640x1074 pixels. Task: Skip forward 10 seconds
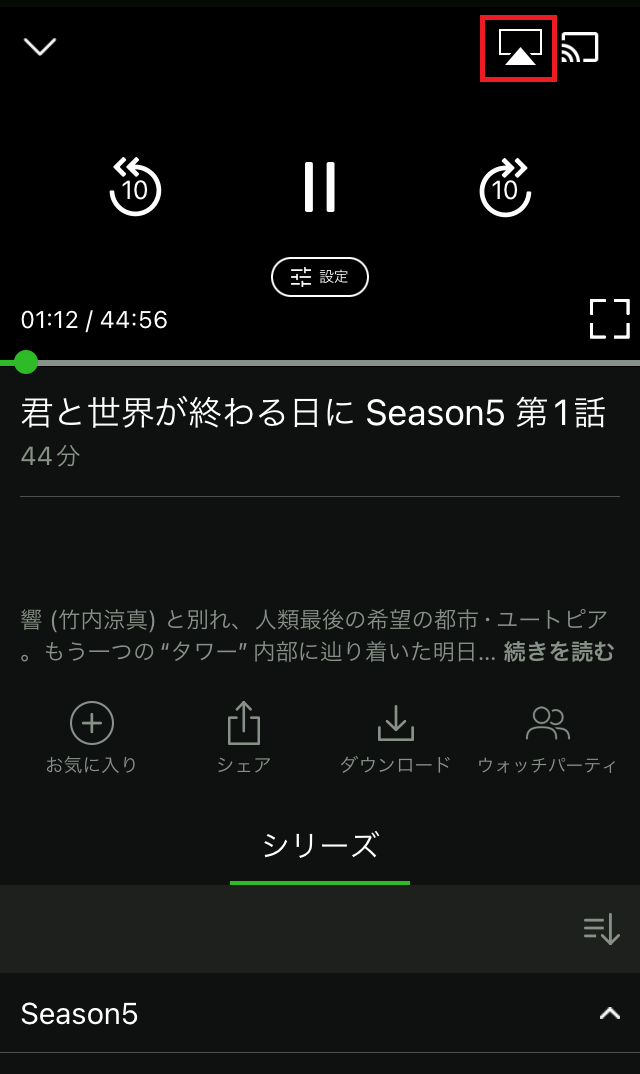505,187
